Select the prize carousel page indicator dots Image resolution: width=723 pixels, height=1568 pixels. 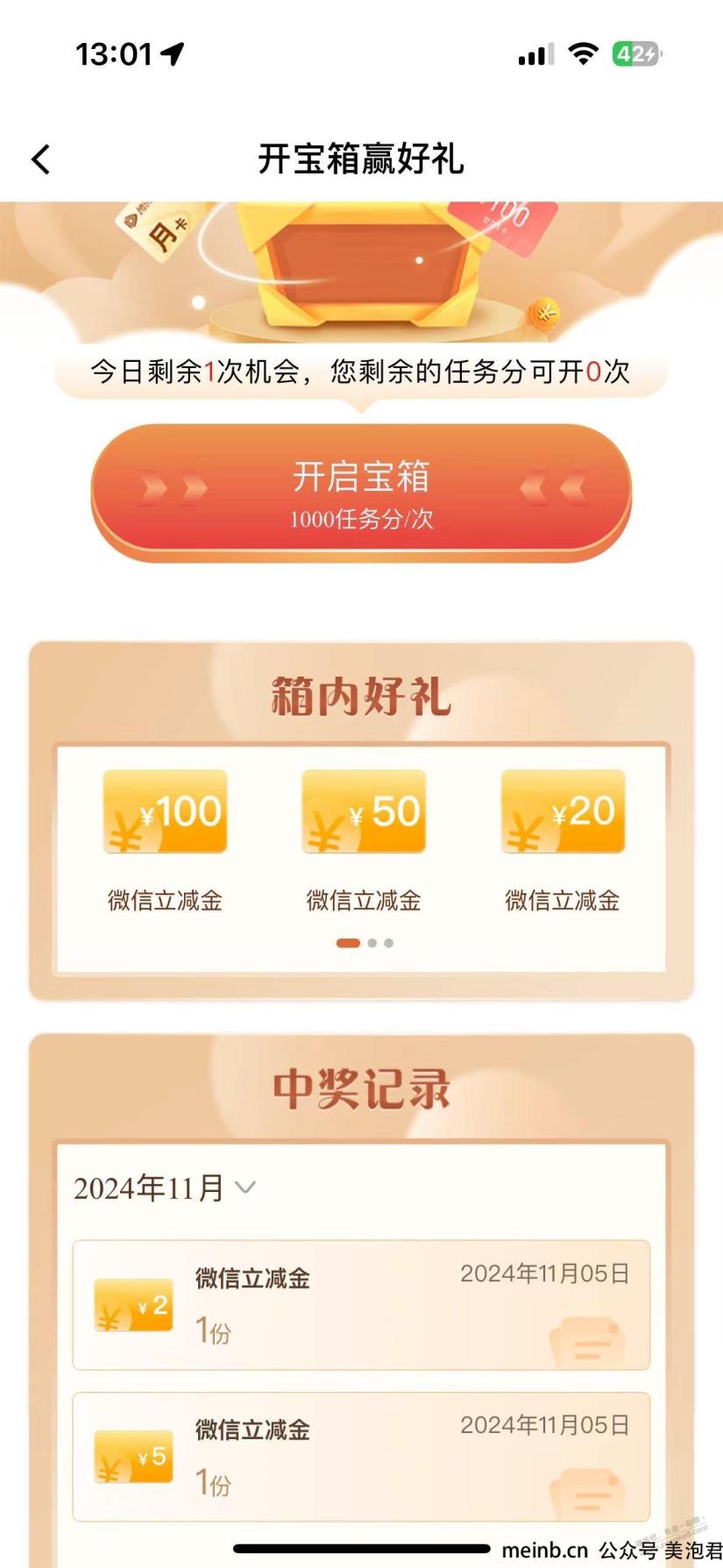coord(365,943)
